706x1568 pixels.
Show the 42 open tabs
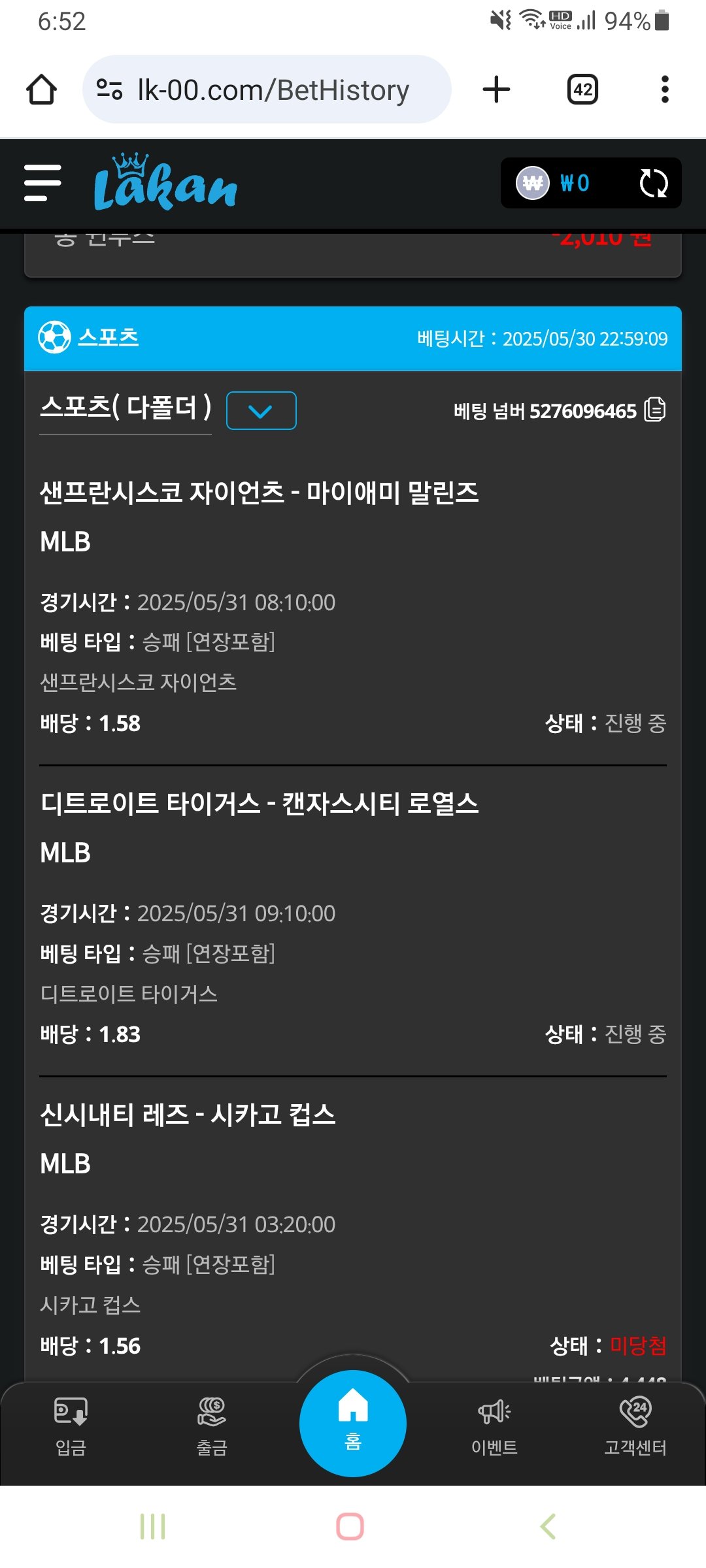click(x=582, y=90)
